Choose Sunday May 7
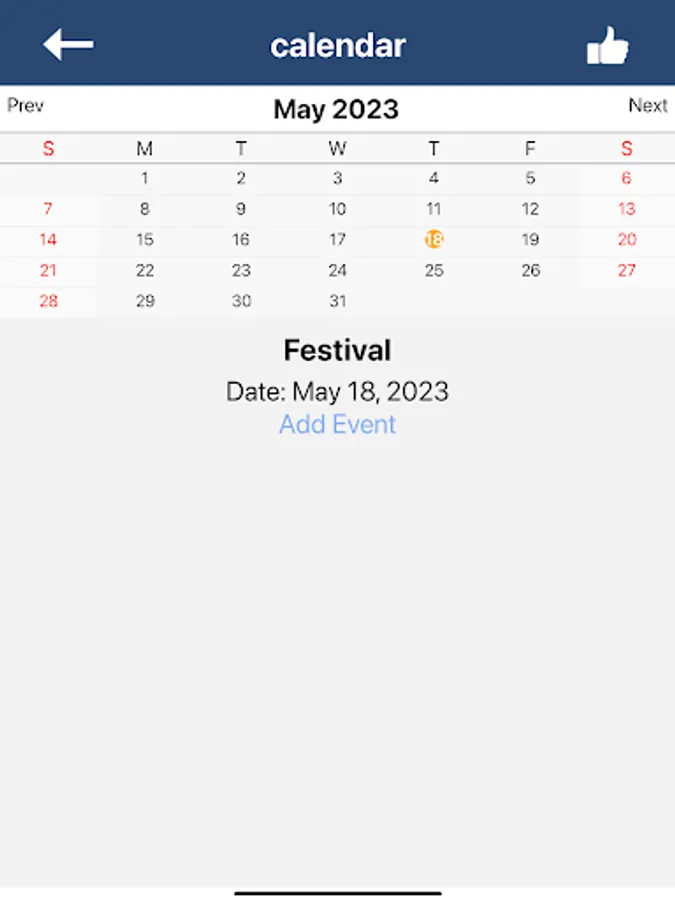Screen dimensions: 675x900 click(48, 209)
